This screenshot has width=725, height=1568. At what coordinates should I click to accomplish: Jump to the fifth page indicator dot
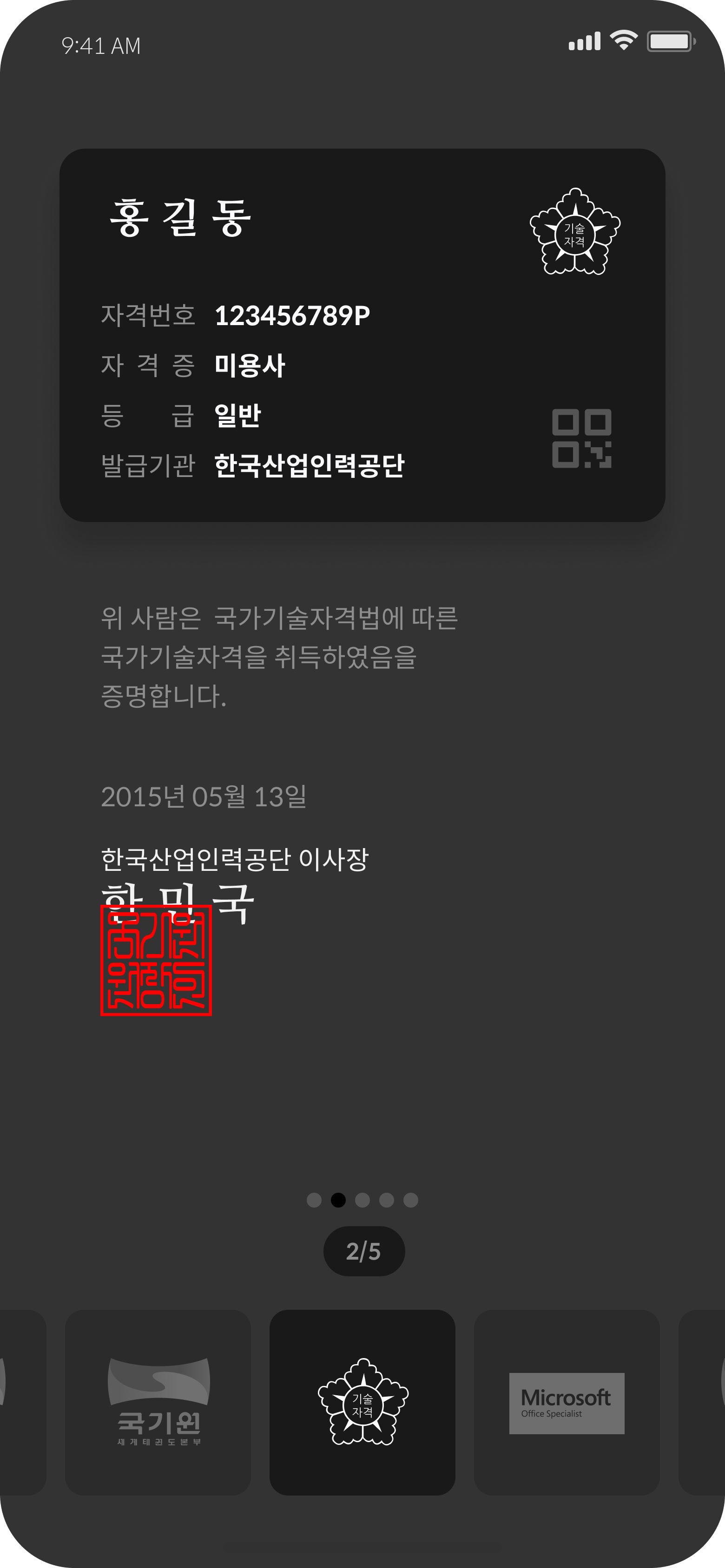click(x=411, y=1200)
